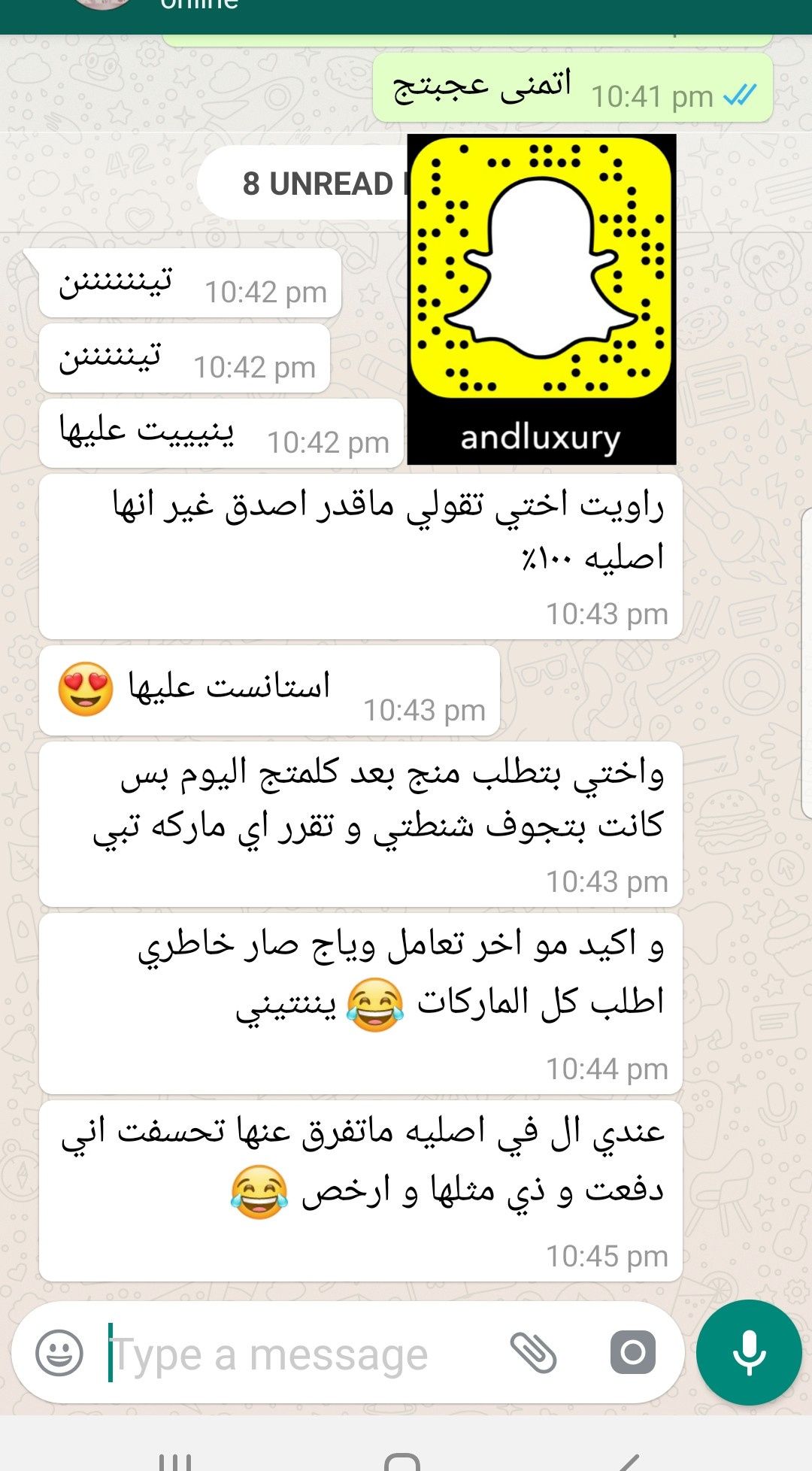This screenshot has width=812, height=1471.
Task: Select the heart-eyes emoji in استانست عليها message
Action: (x=83, y=683)
